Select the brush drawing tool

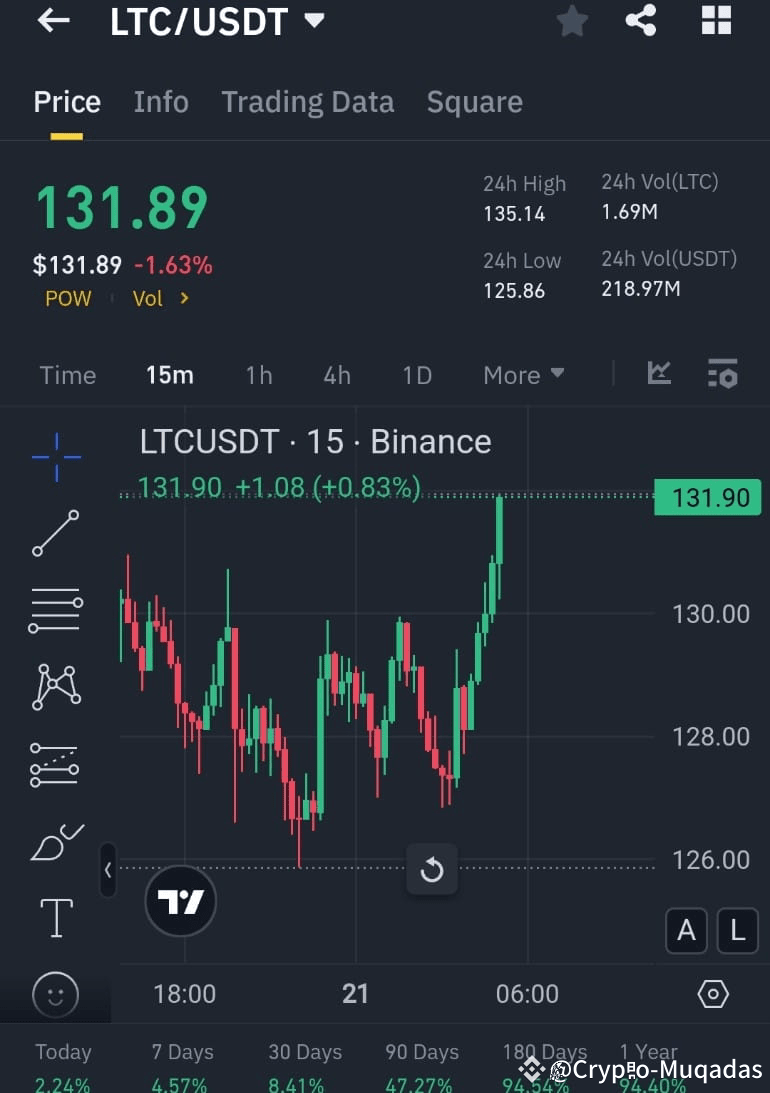click(54, 843)
